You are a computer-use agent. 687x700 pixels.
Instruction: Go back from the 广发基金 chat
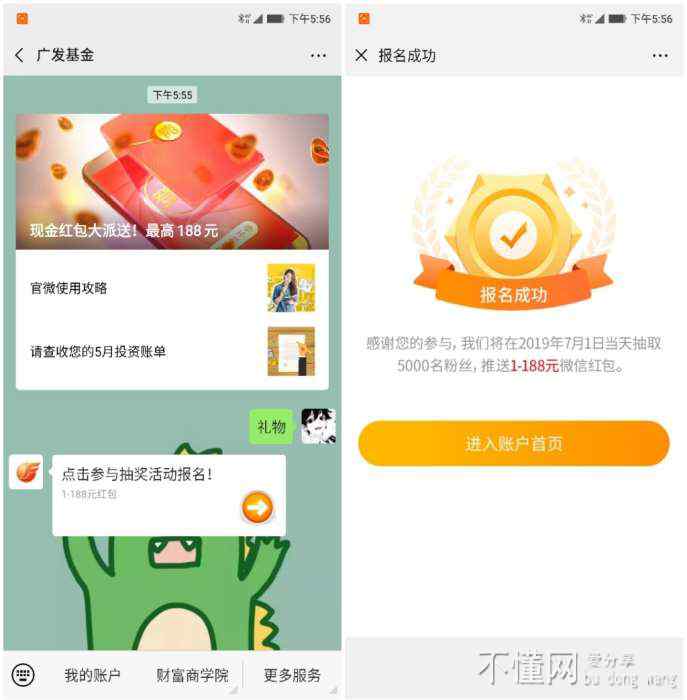(19, 56)
